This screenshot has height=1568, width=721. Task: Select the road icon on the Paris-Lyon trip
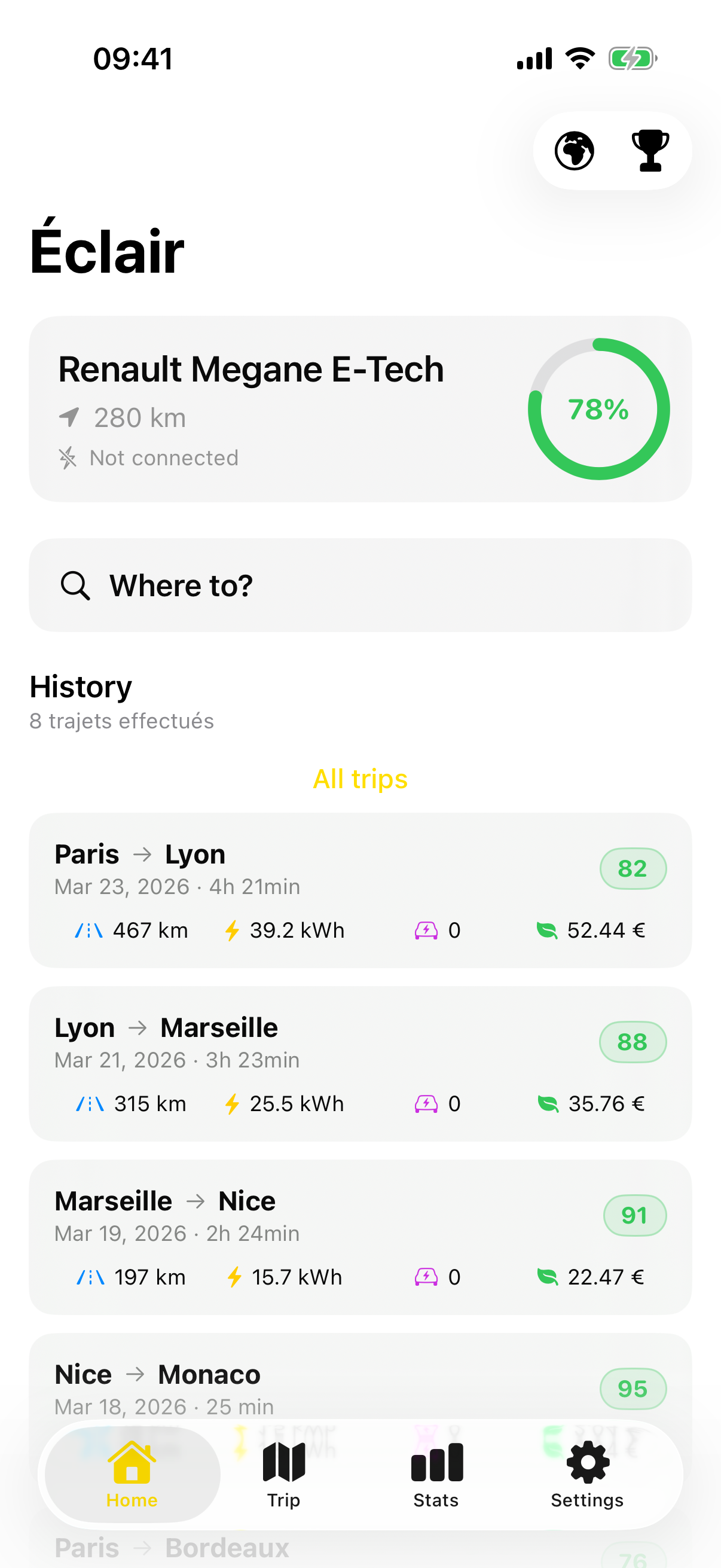click(x=90, y=929)
